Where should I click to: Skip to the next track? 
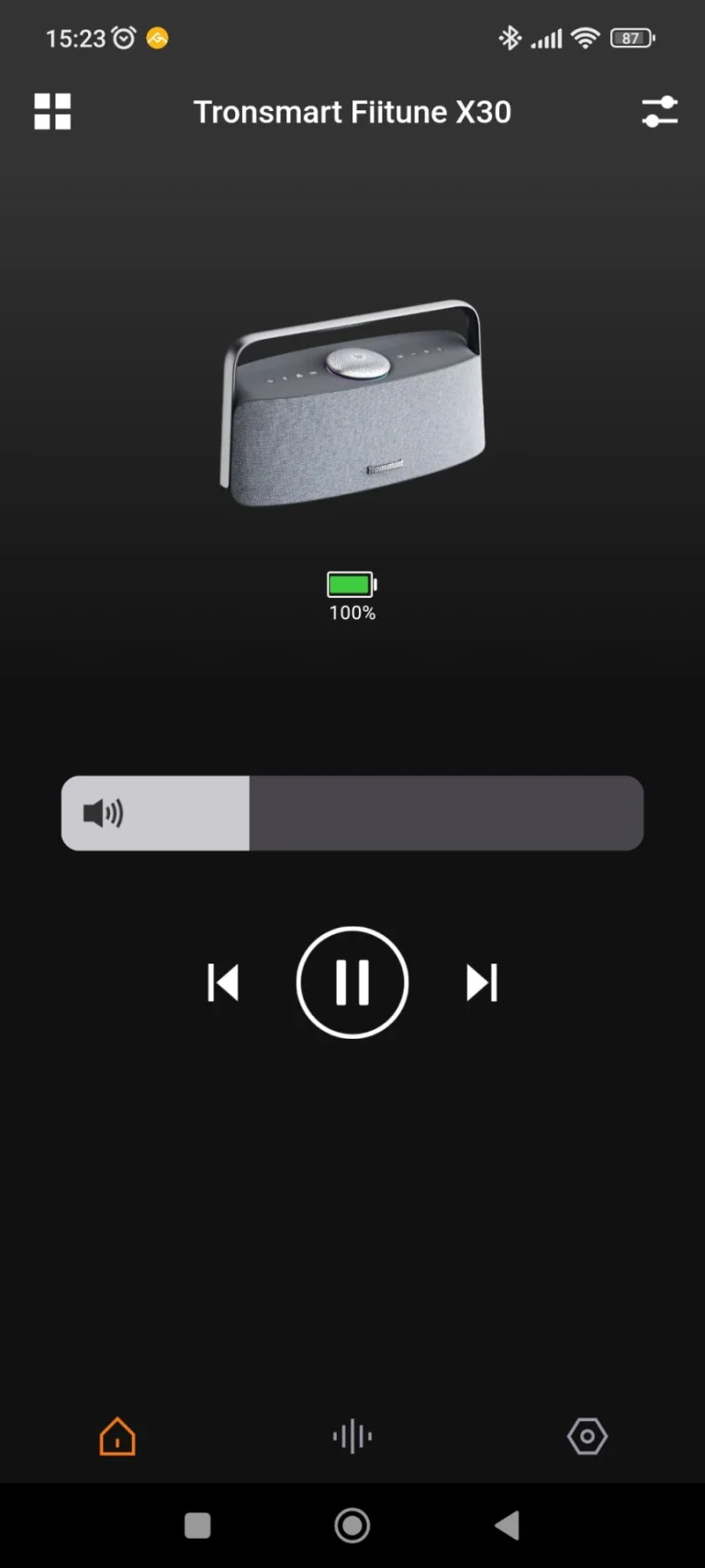pos(481,981)
